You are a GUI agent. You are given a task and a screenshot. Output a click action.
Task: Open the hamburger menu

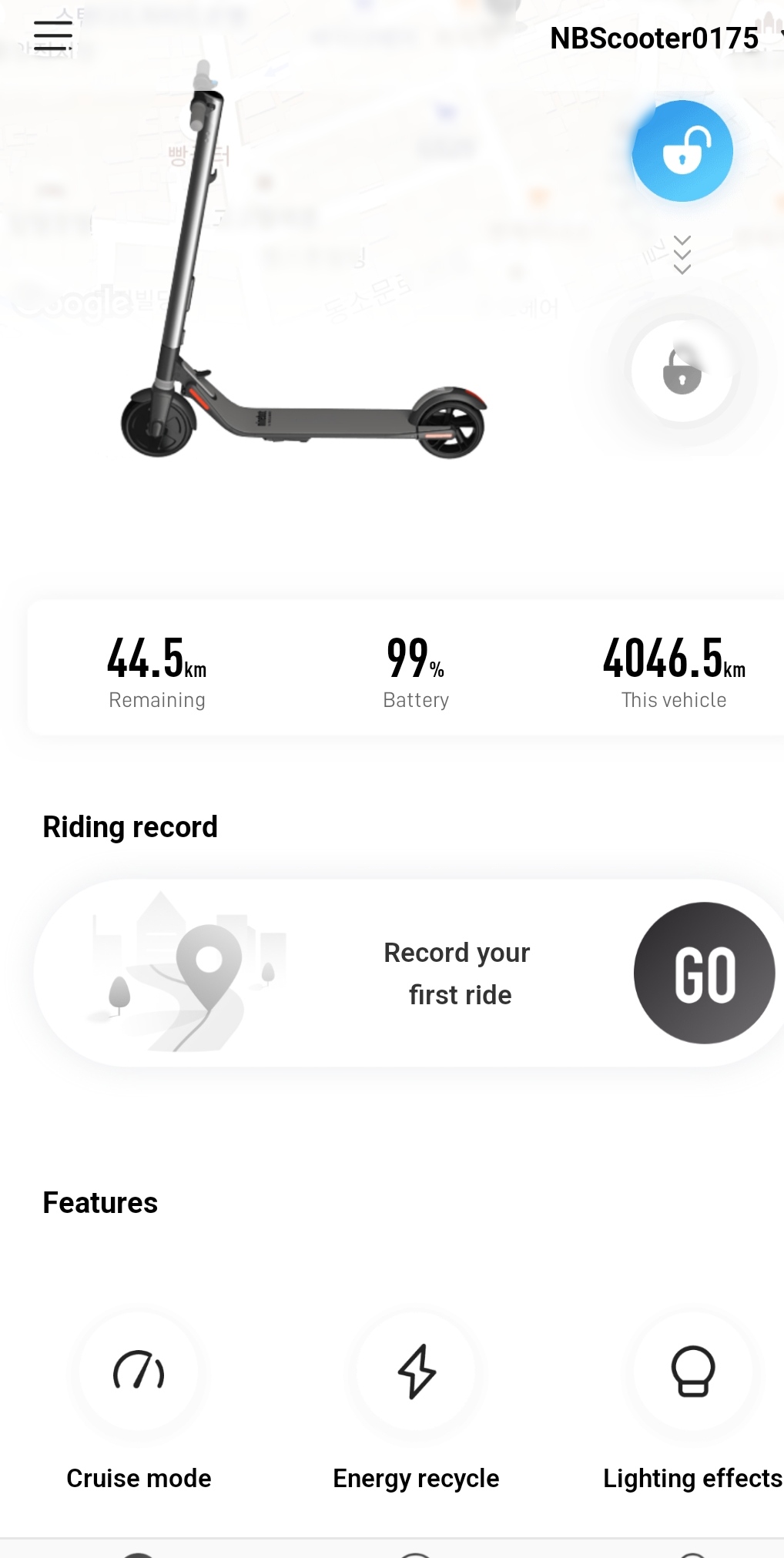point(53,35)
